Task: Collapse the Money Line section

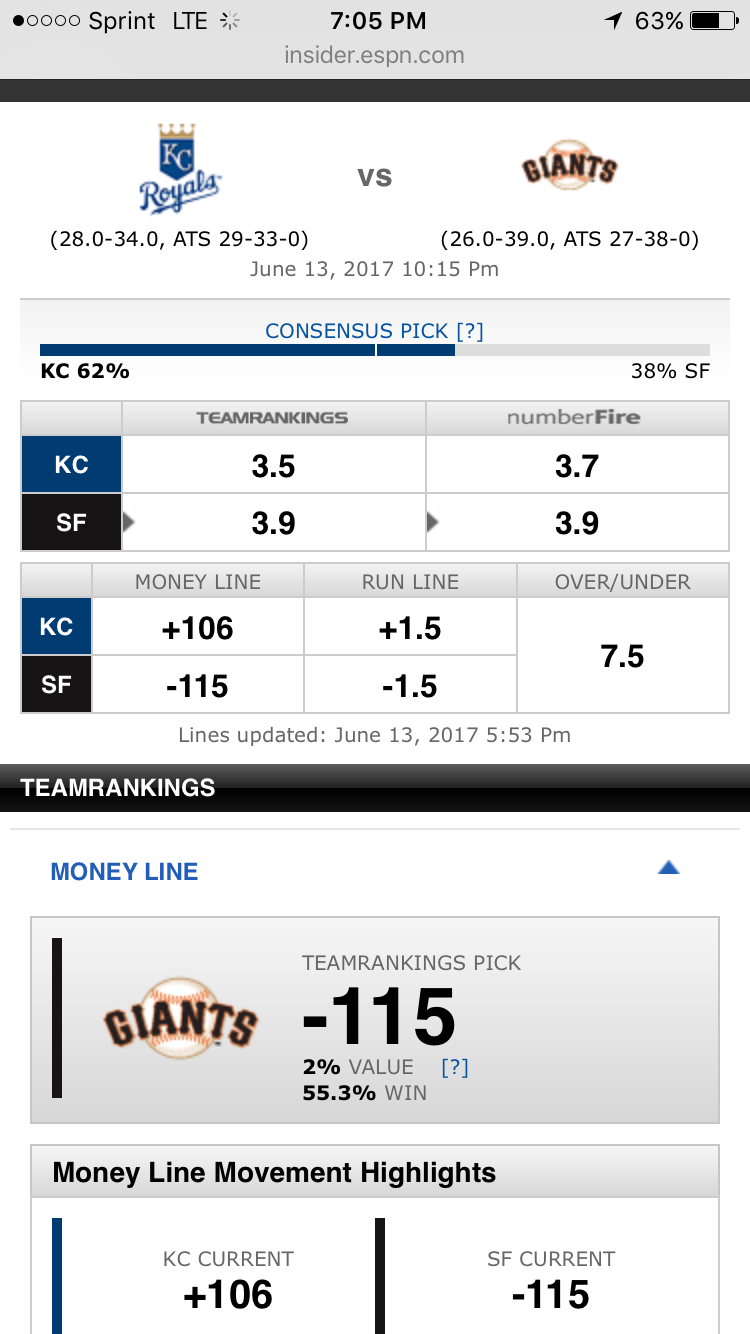Action: pyautogui.click(x=668, y=869)
